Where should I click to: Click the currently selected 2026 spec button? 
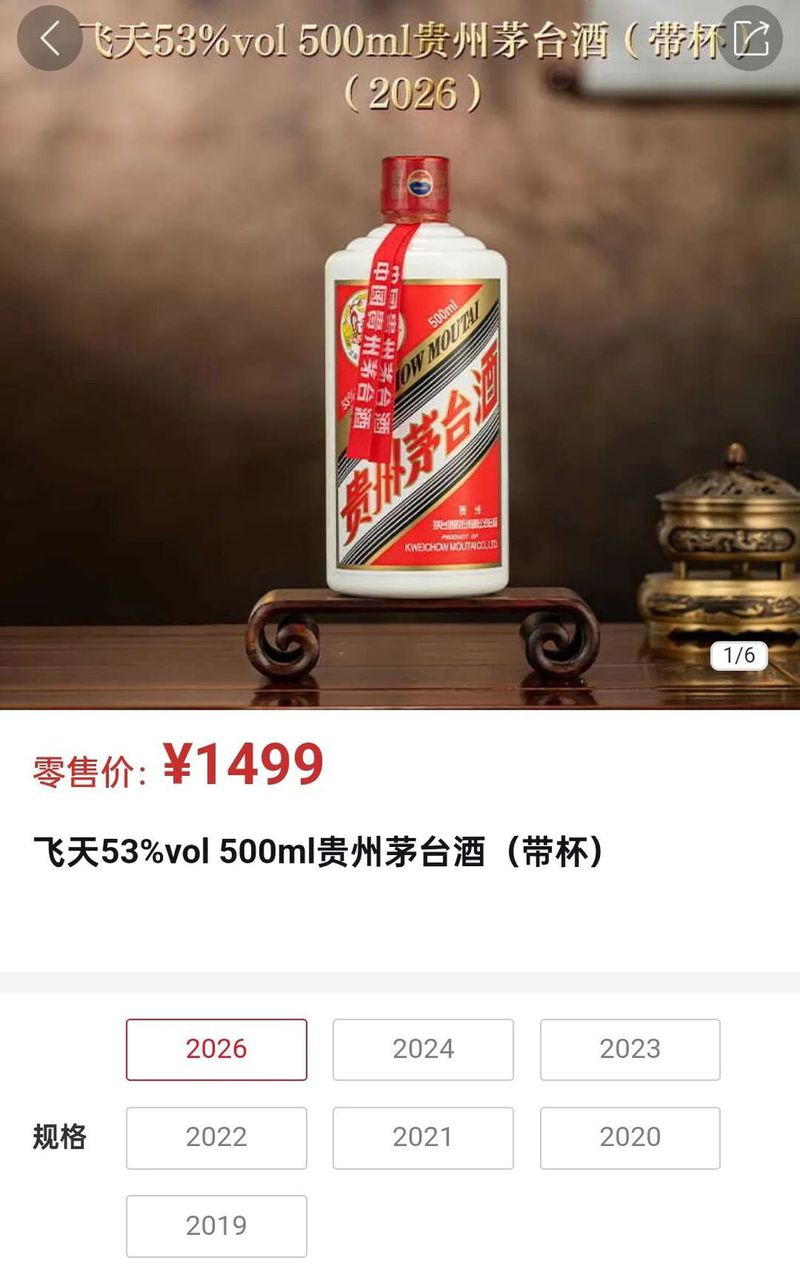pyautogui.click(x=215, y=1049)
